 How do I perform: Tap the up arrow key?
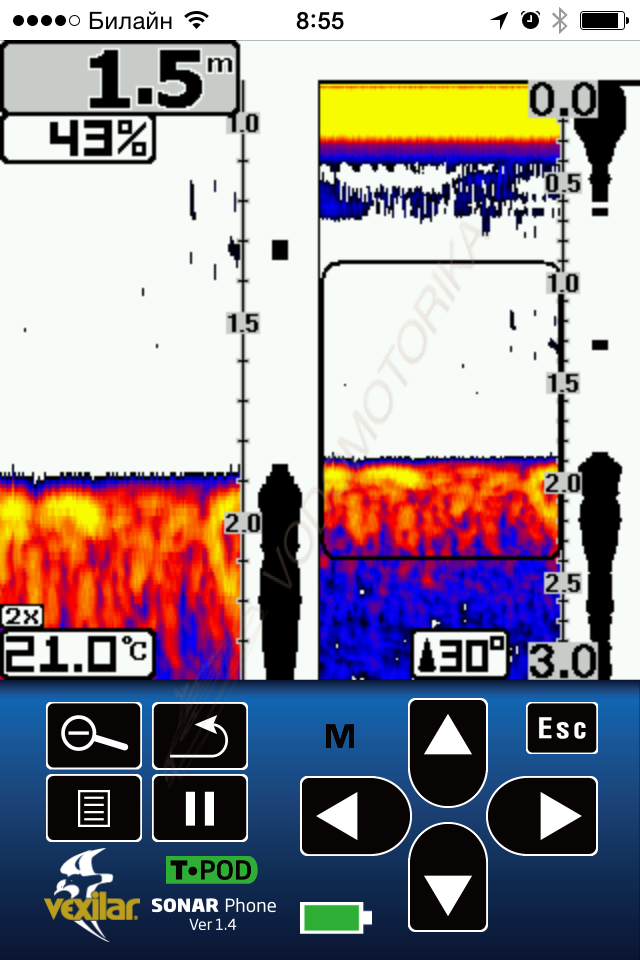click(448, 745)
